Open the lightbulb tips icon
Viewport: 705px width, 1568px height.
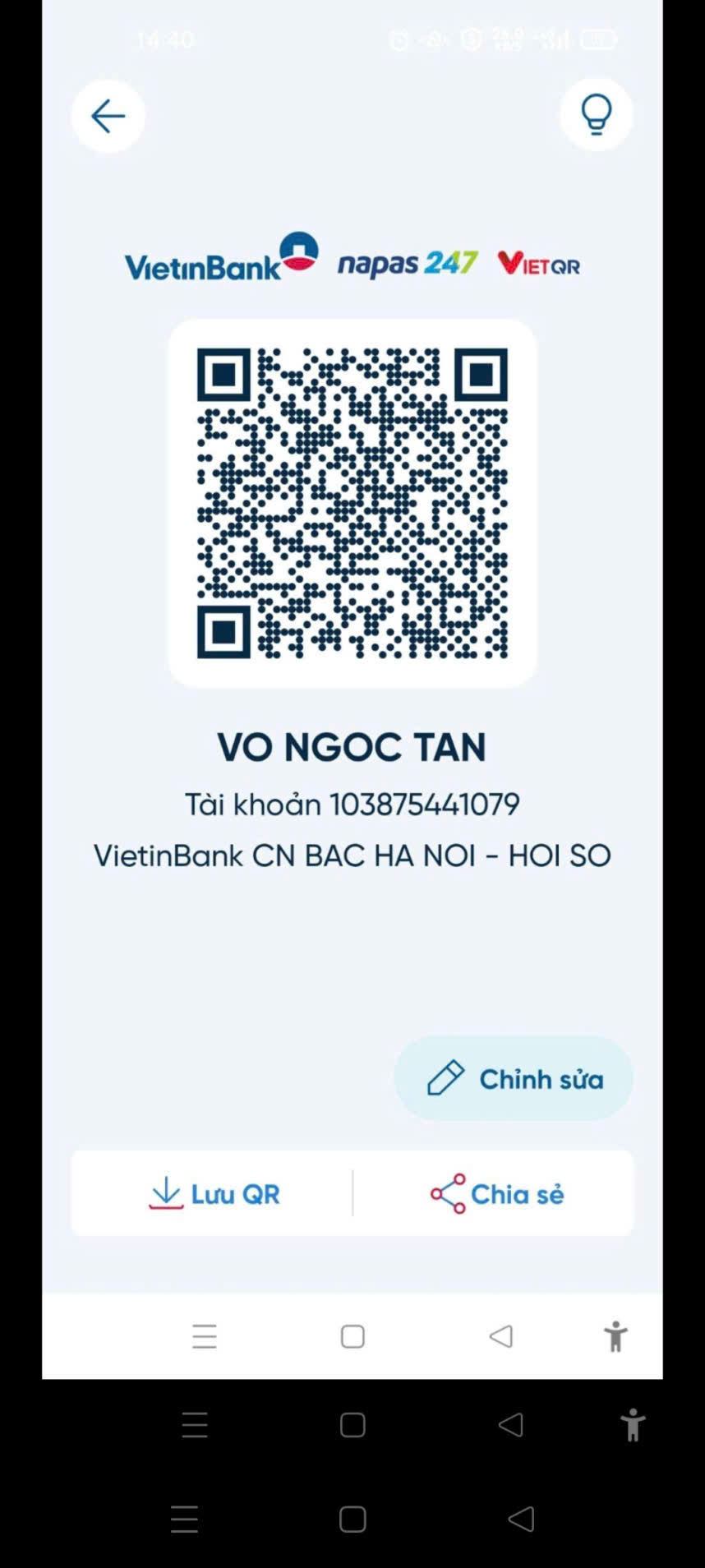pyautogui.click(x=596, y=114)
